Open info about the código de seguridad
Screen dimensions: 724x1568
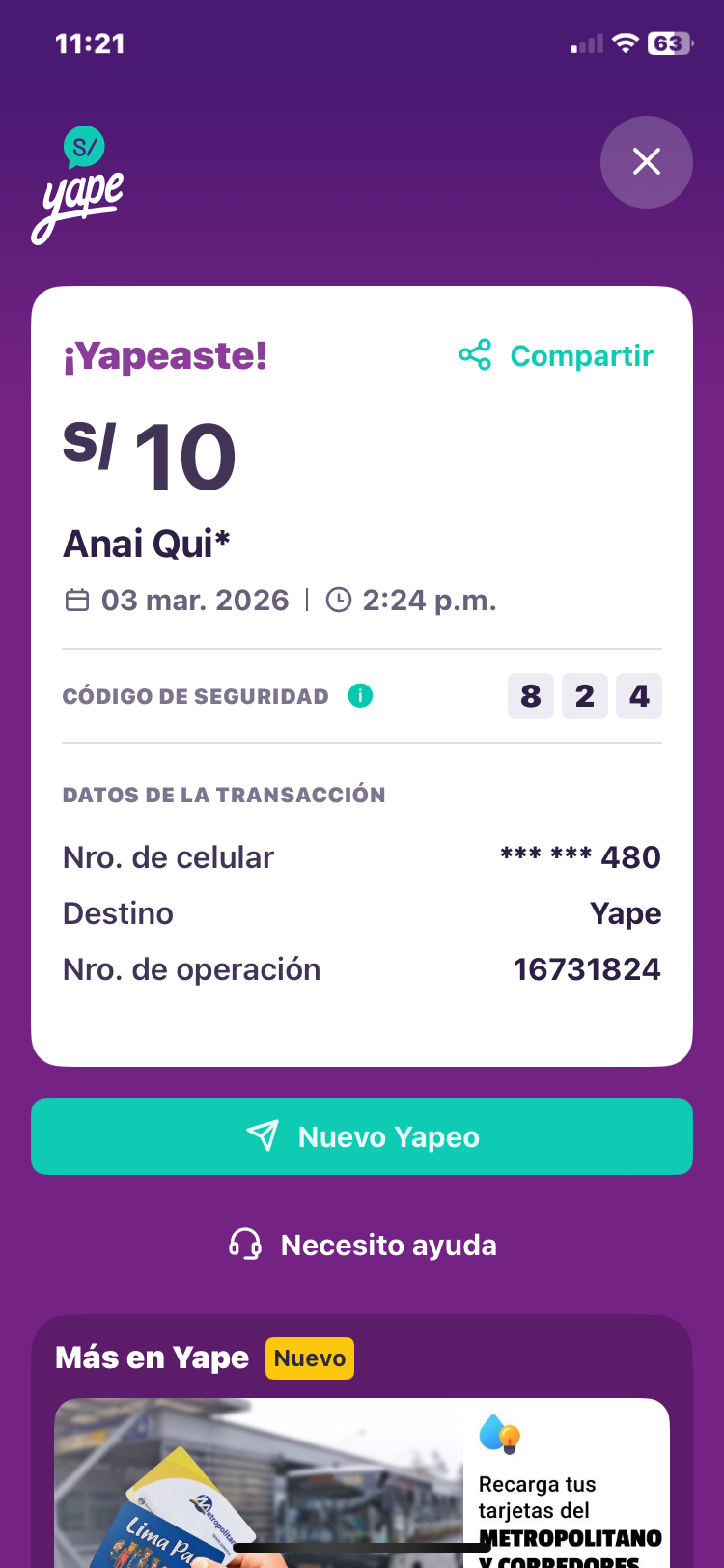tap(360, 695)
